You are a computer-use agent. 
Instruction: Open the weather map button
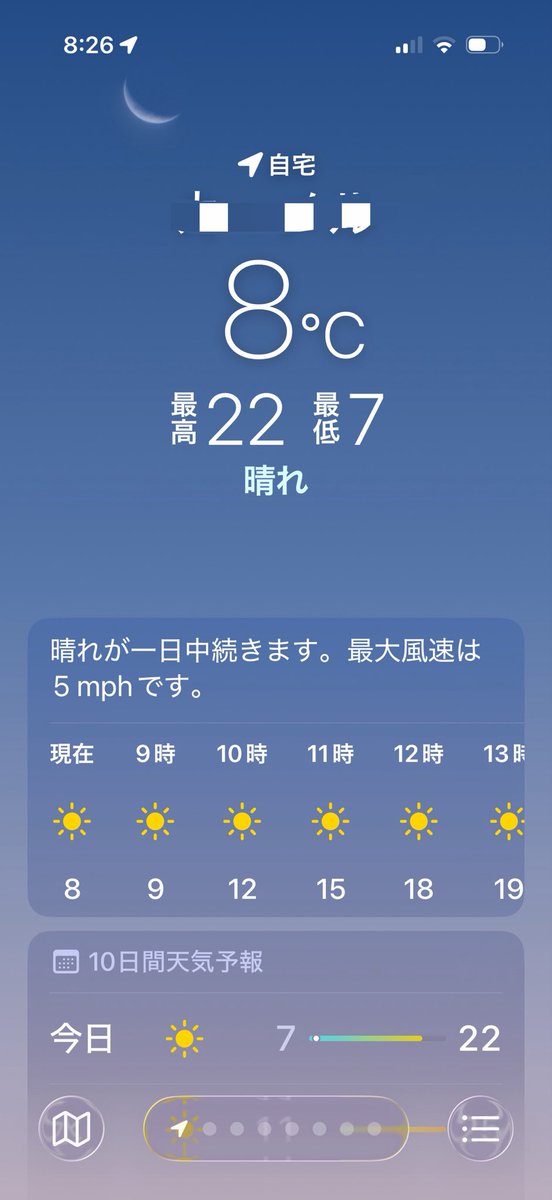[71, 1130]
